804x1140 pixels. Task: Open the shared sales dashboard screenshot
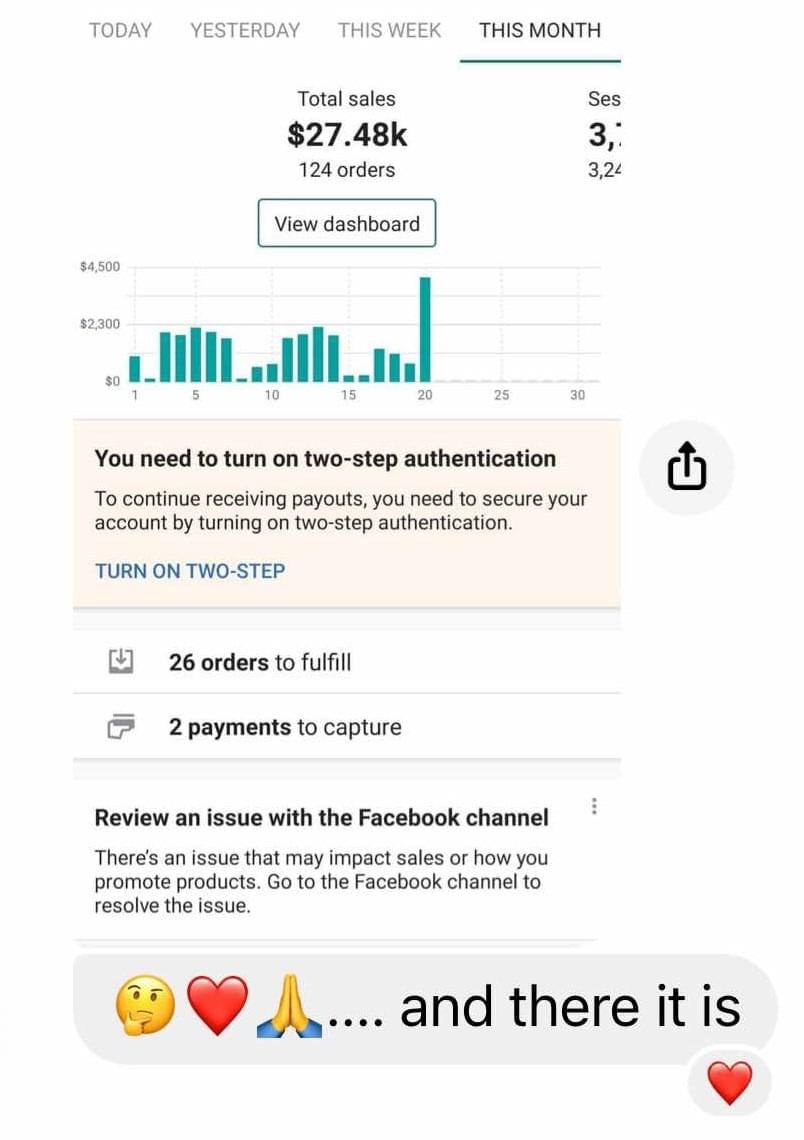[x=347, y=473]
